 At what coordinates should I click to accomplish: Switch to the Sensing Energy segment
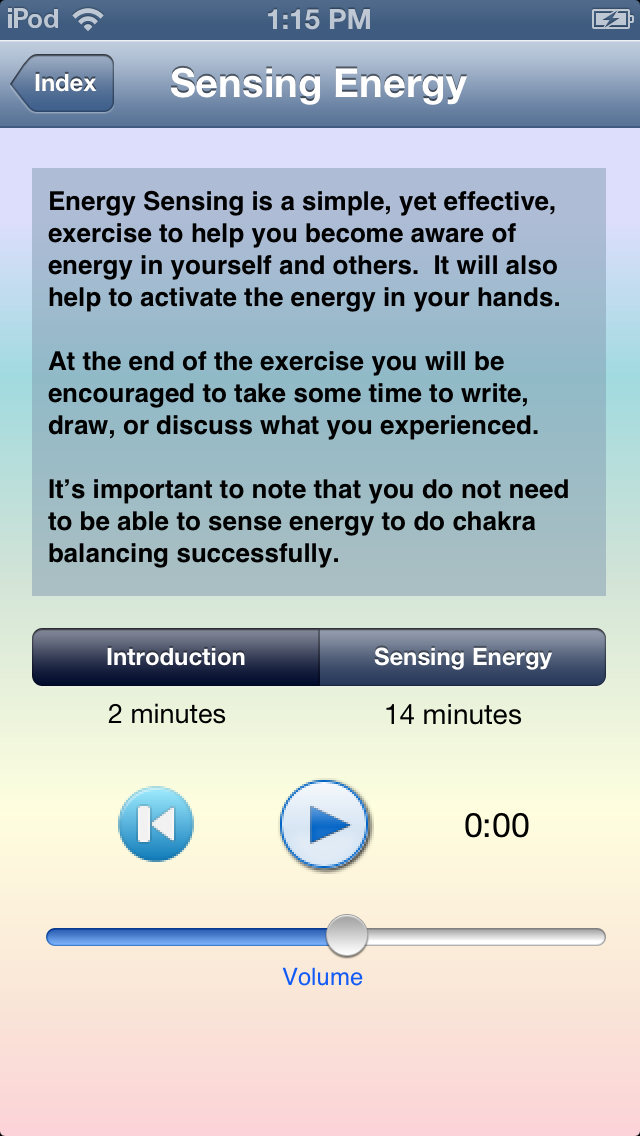tap(462, 657)
